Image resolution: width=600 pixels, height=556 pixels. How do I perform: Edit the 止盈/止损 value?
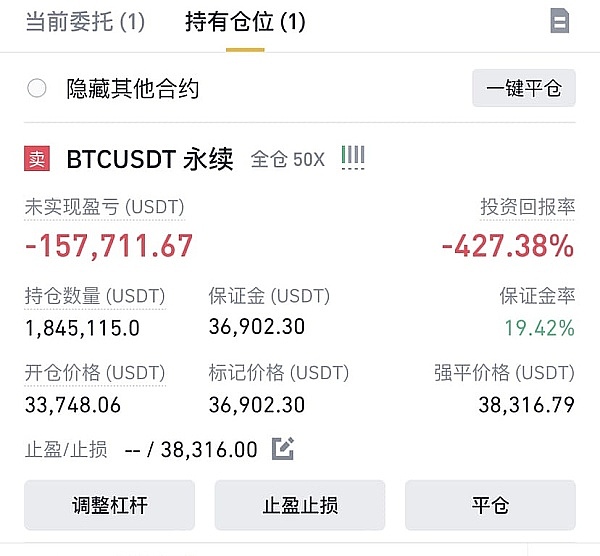tap(283, 449)
